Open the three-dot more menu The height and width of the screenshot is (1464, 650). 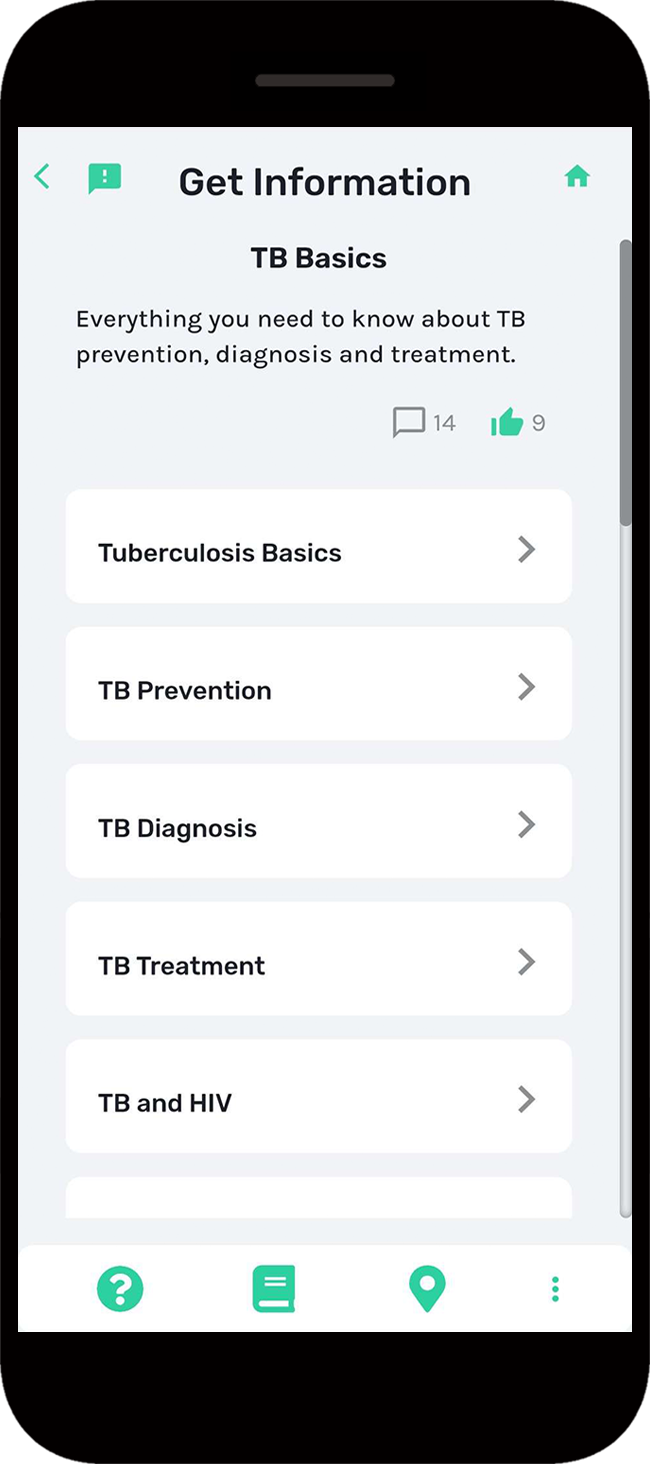[555, 1289]
